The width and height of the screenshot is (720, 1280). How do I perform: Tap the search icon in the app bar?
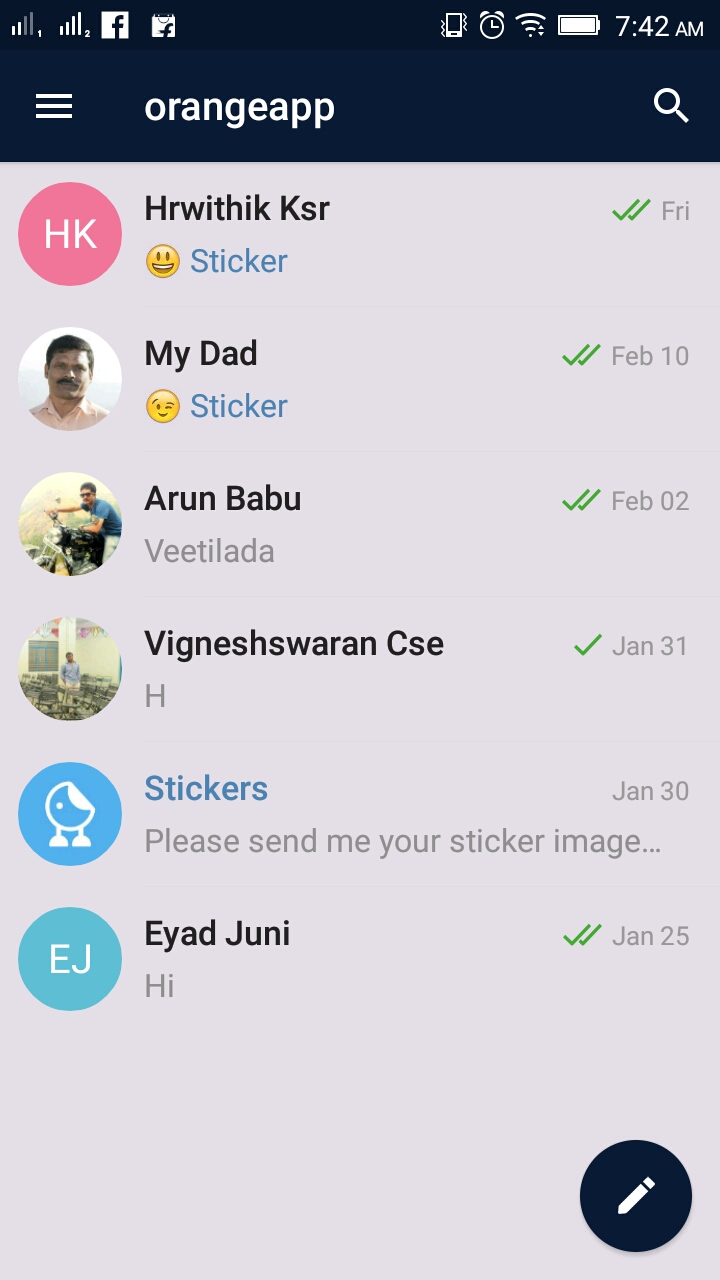click(671, 105)
